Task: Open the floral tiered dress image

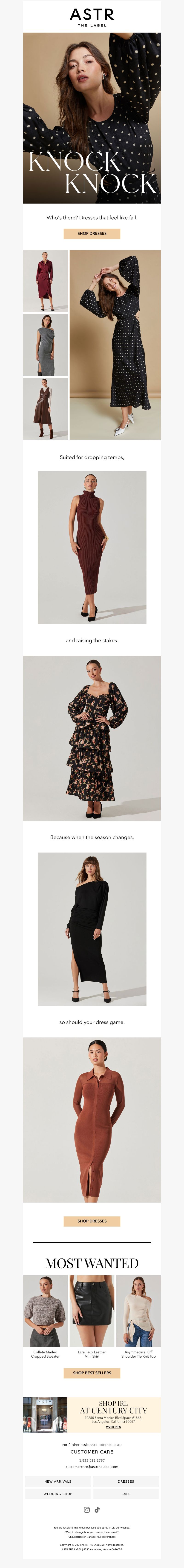Action: pyautogui.click(x=92, y=738)
